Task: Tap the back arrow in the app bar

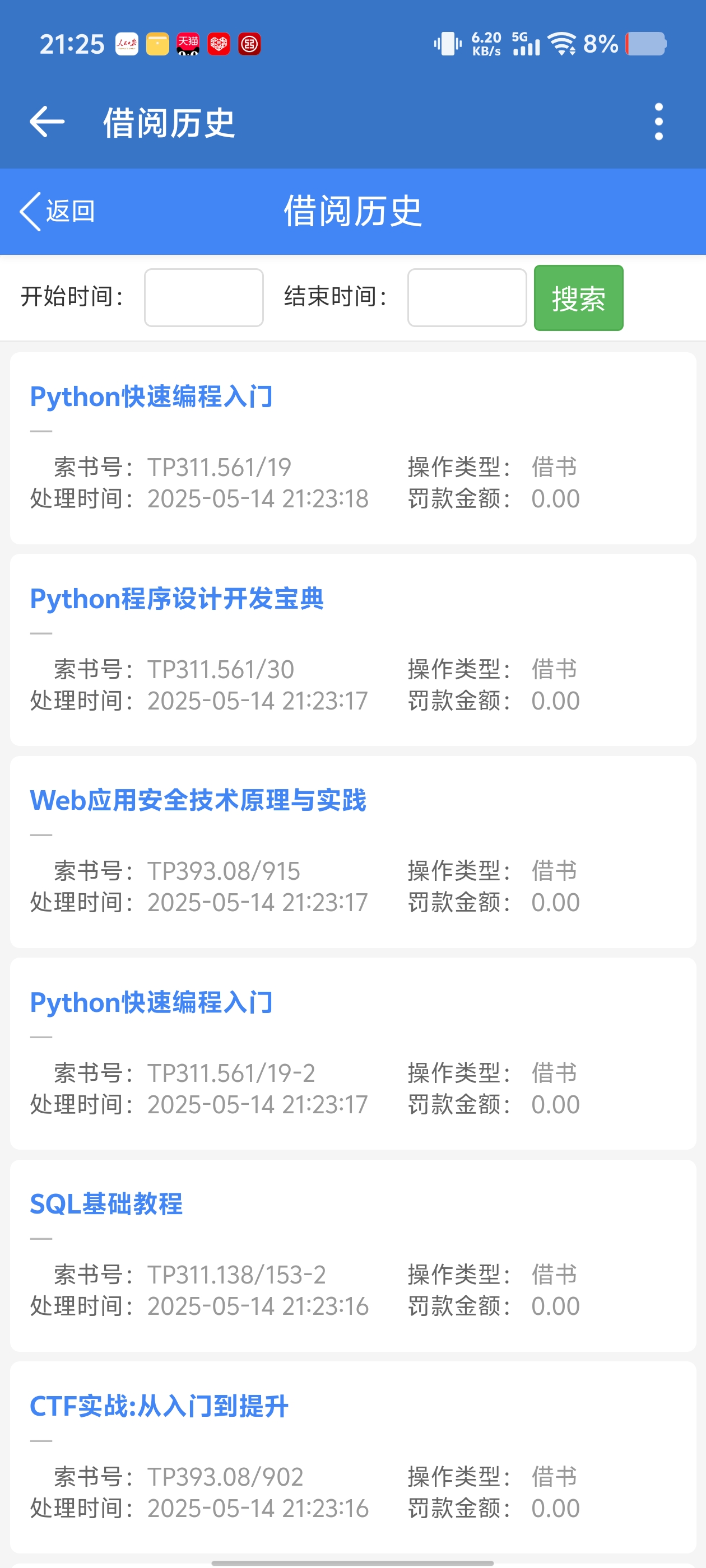Action: (47, 122)
